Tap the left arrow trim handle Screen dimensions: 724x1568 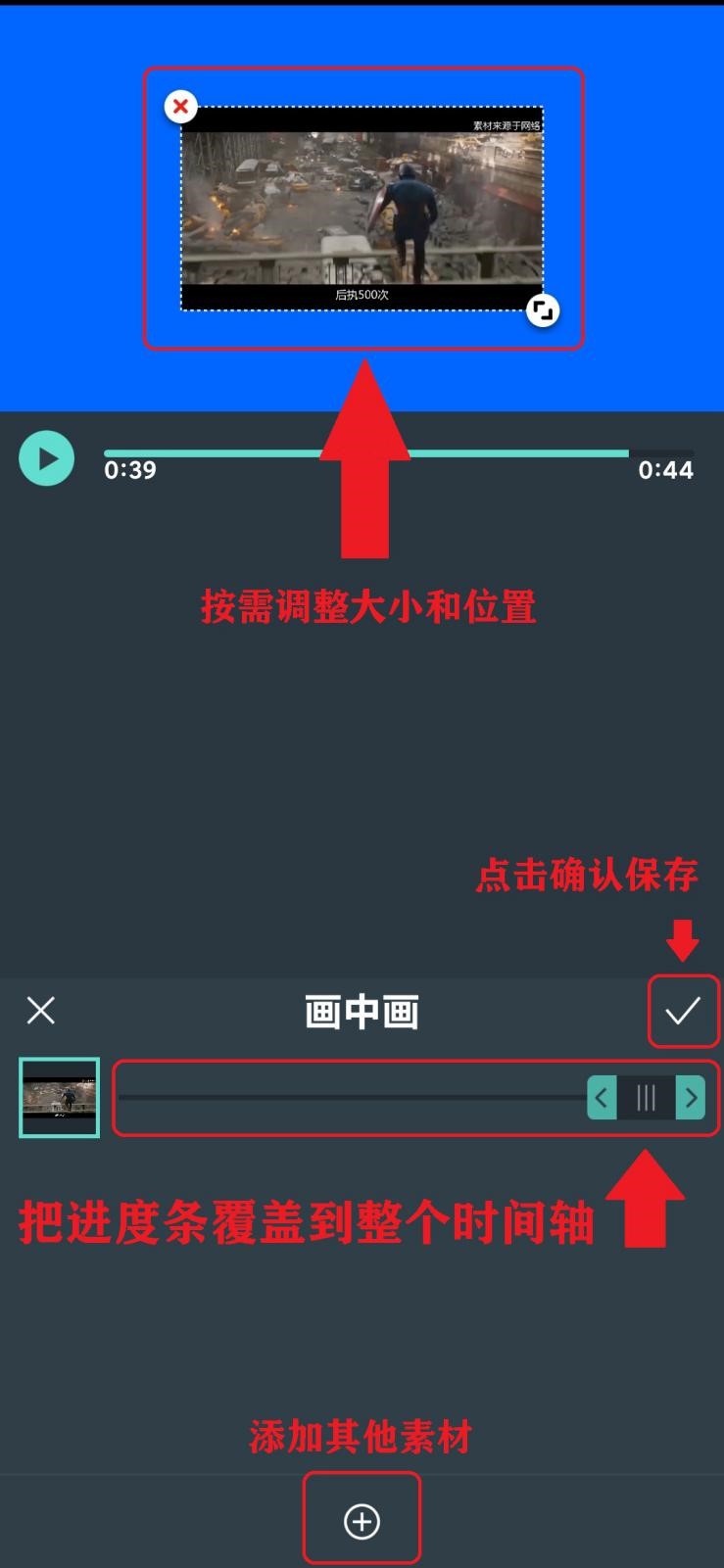pyautogui.click(x=602, y=1098)
